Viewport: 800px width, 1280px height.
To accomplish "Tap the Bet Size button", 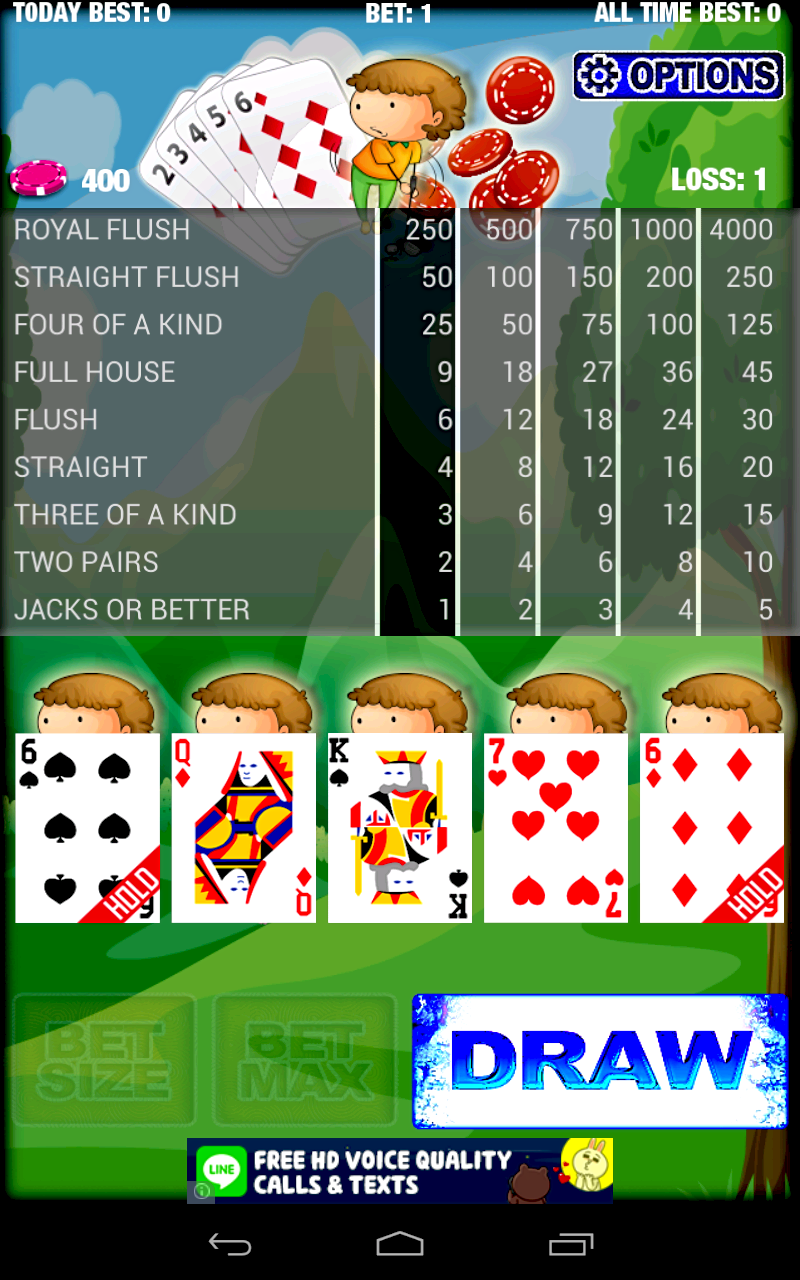I will coord(104,1061).
